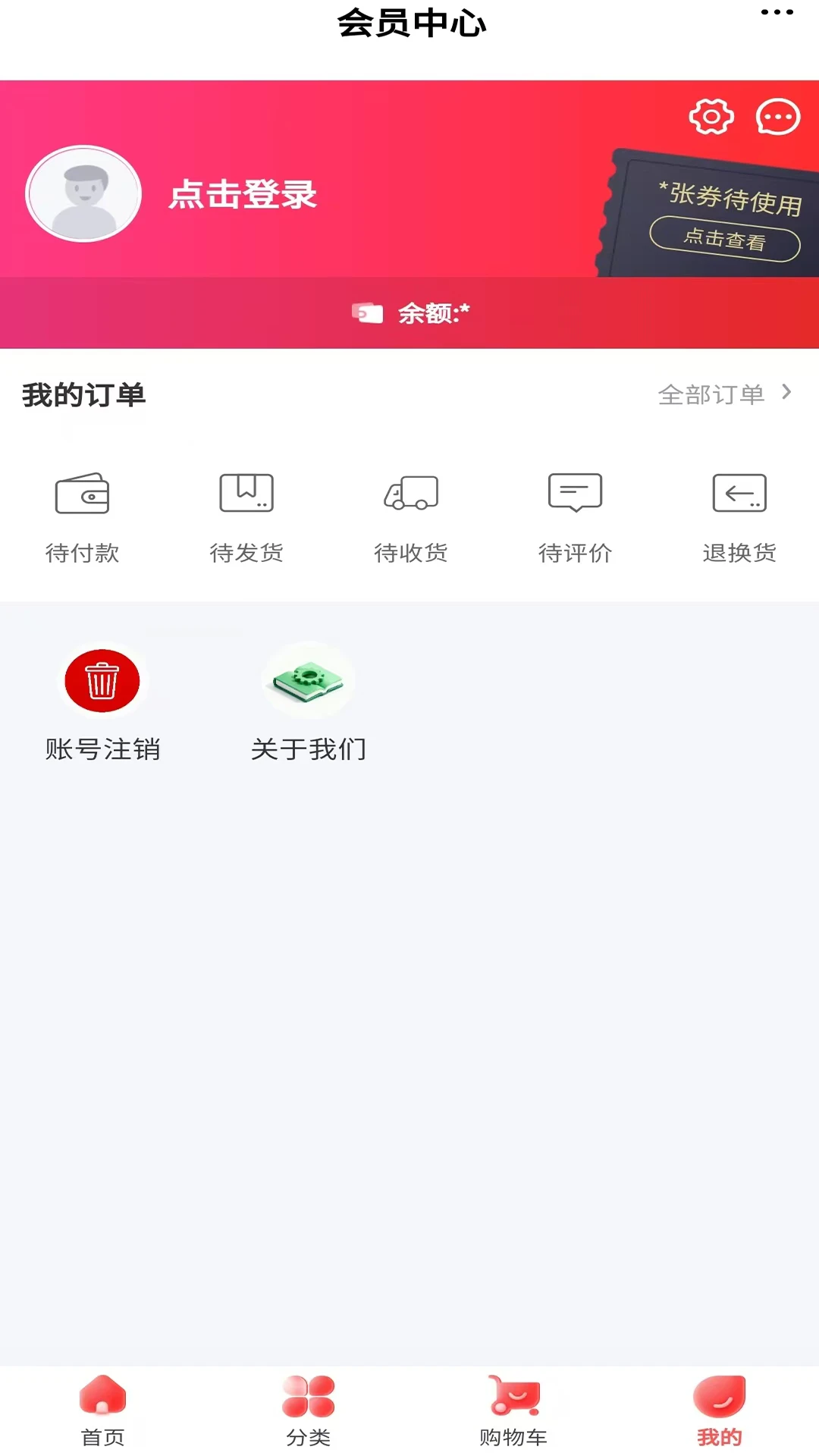This screenshot has height=1456, width=819.
Task: Click the 待评价 pending review icon
Action: click(x=574, y=492)
